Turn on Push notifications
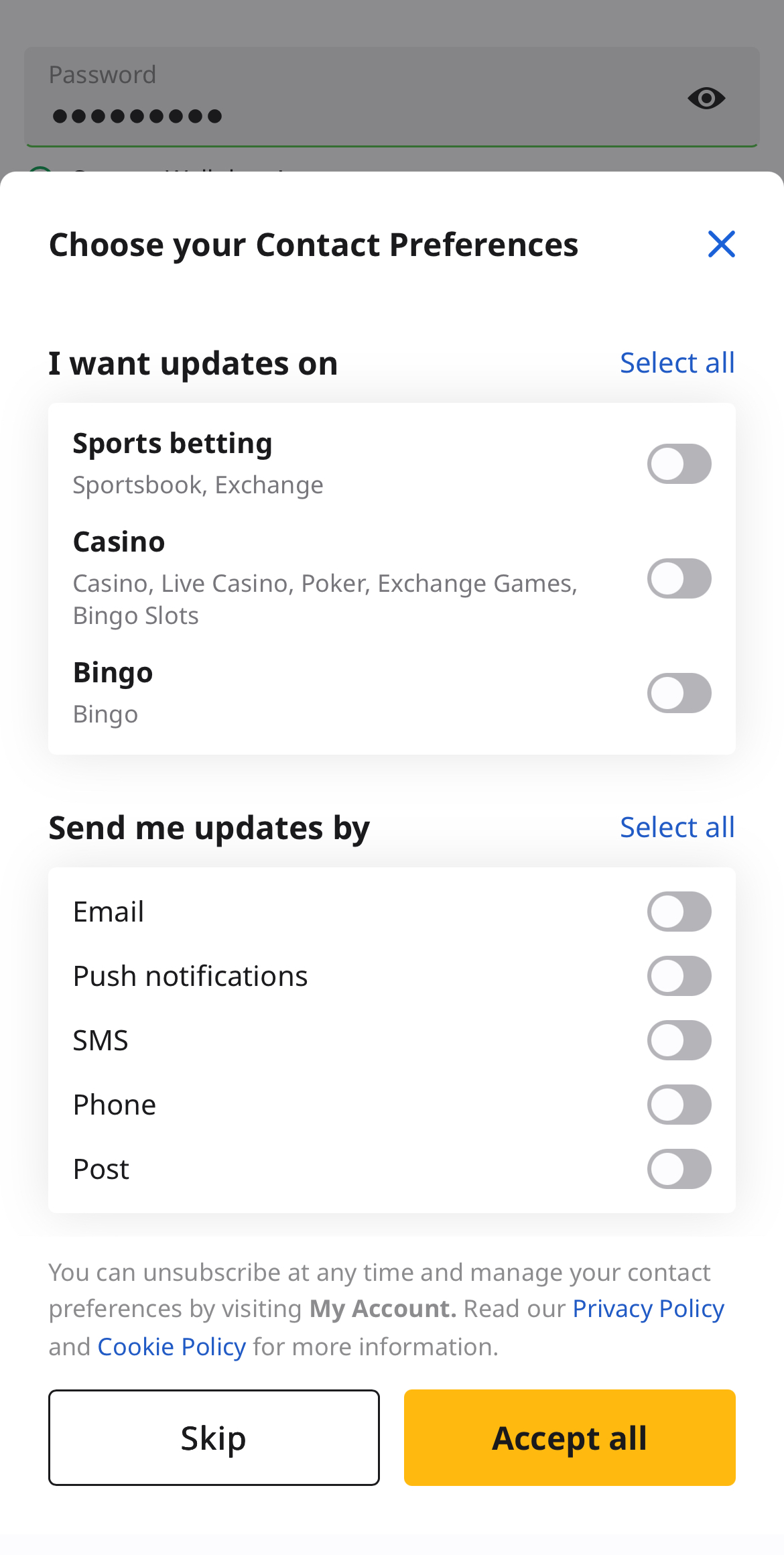This screenshot has height=1555, width=784. (x=679, y=975)
